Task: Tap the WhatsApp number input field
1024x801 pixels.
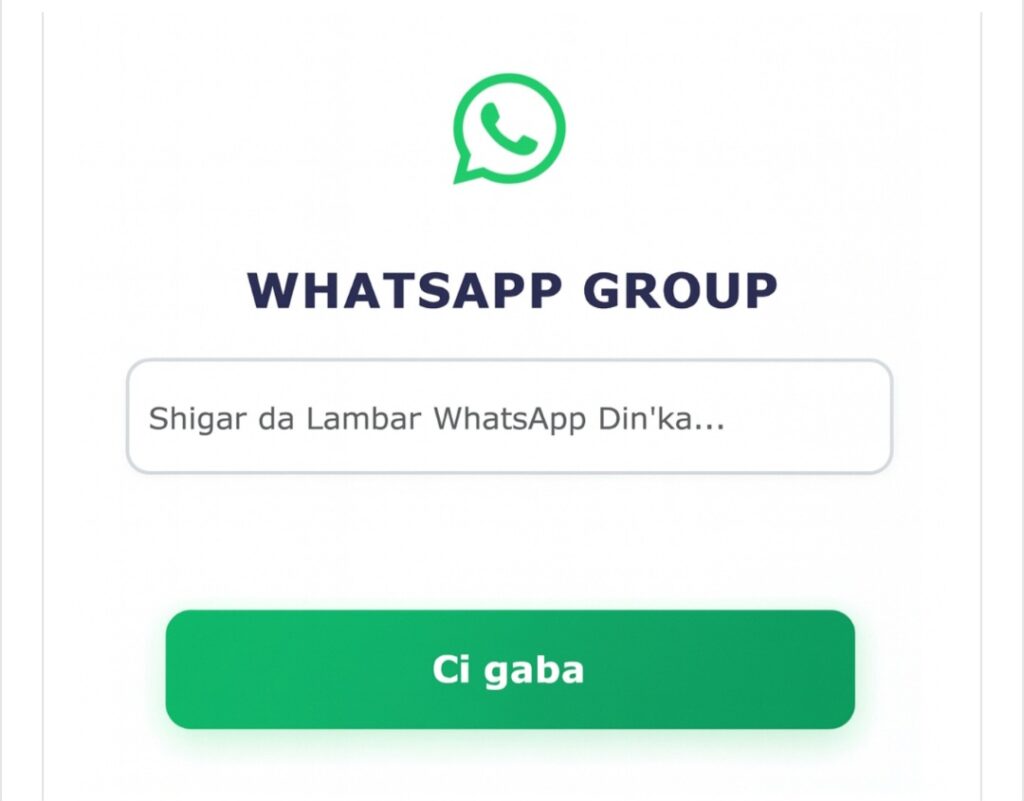Action: tap(509, 417)
